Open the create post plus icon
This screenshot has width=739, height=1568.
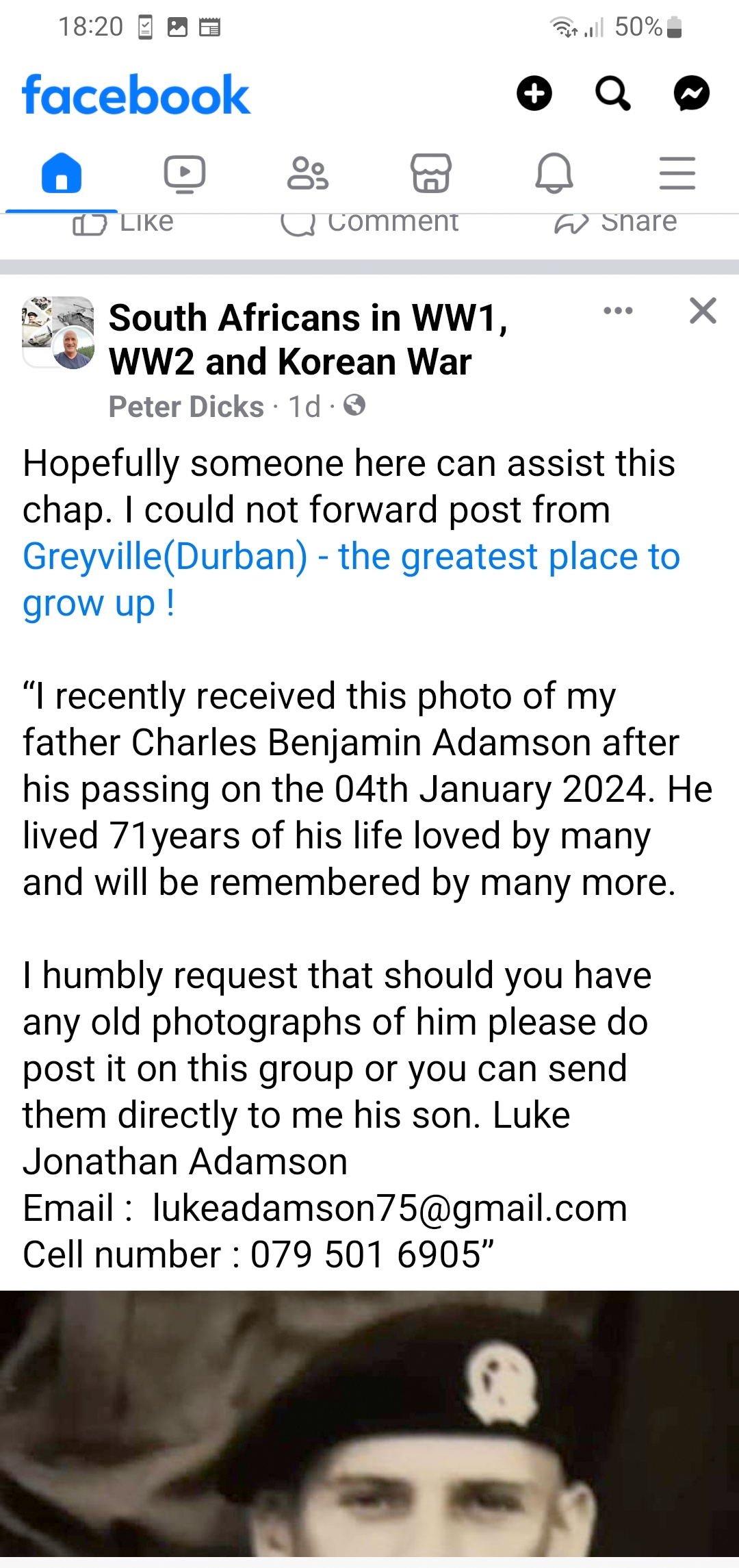(534, 93)
